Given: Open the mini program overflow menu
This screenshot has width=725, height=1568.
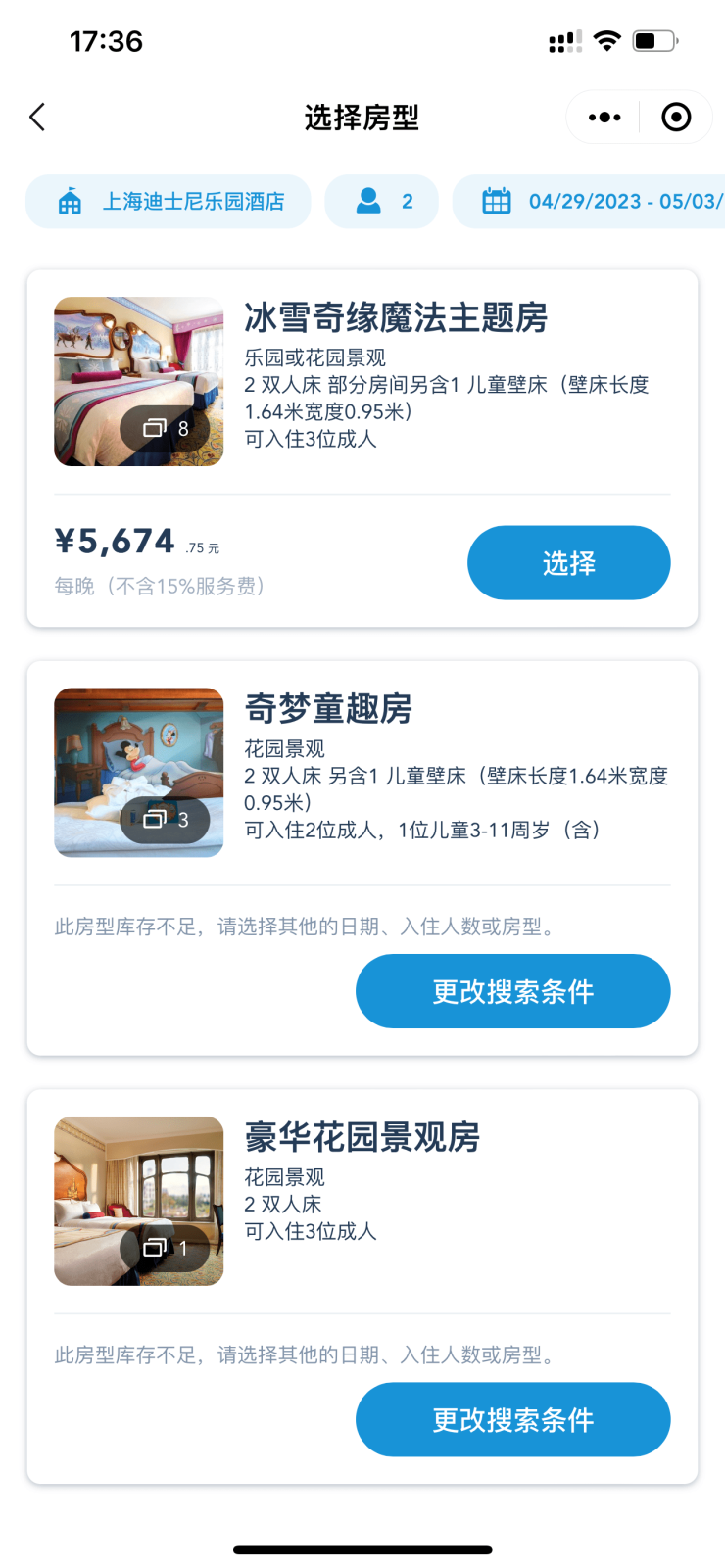Looking at the screenshot, I should [604, 118].
